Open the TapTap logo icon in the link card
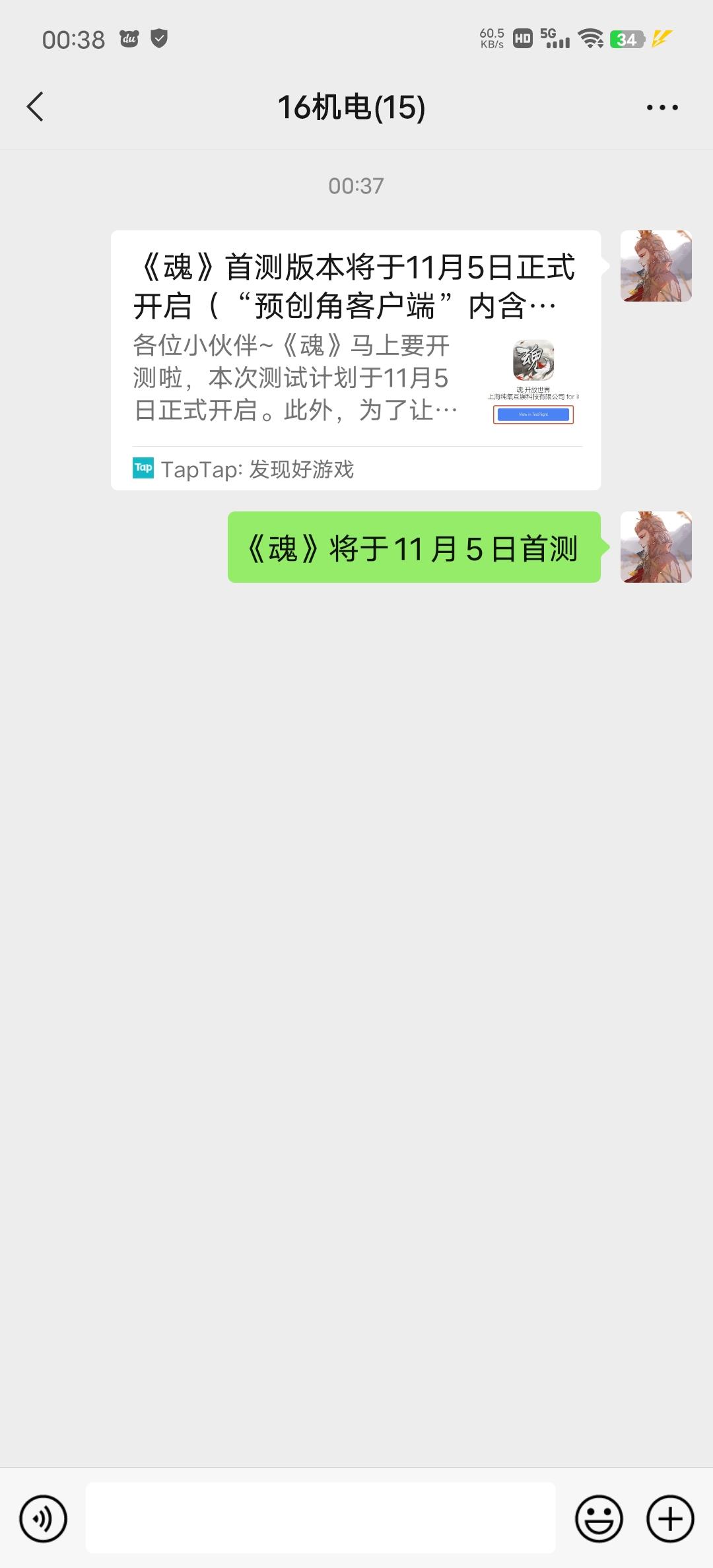 coord(144,469)
